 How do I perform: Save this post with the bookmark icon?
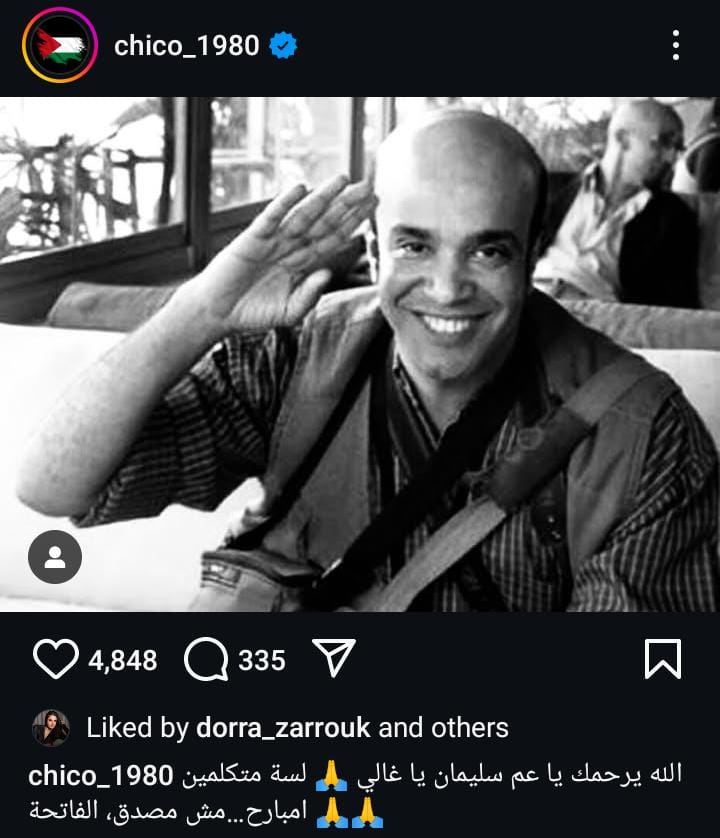pyautogui.click(x=662, y=660)
